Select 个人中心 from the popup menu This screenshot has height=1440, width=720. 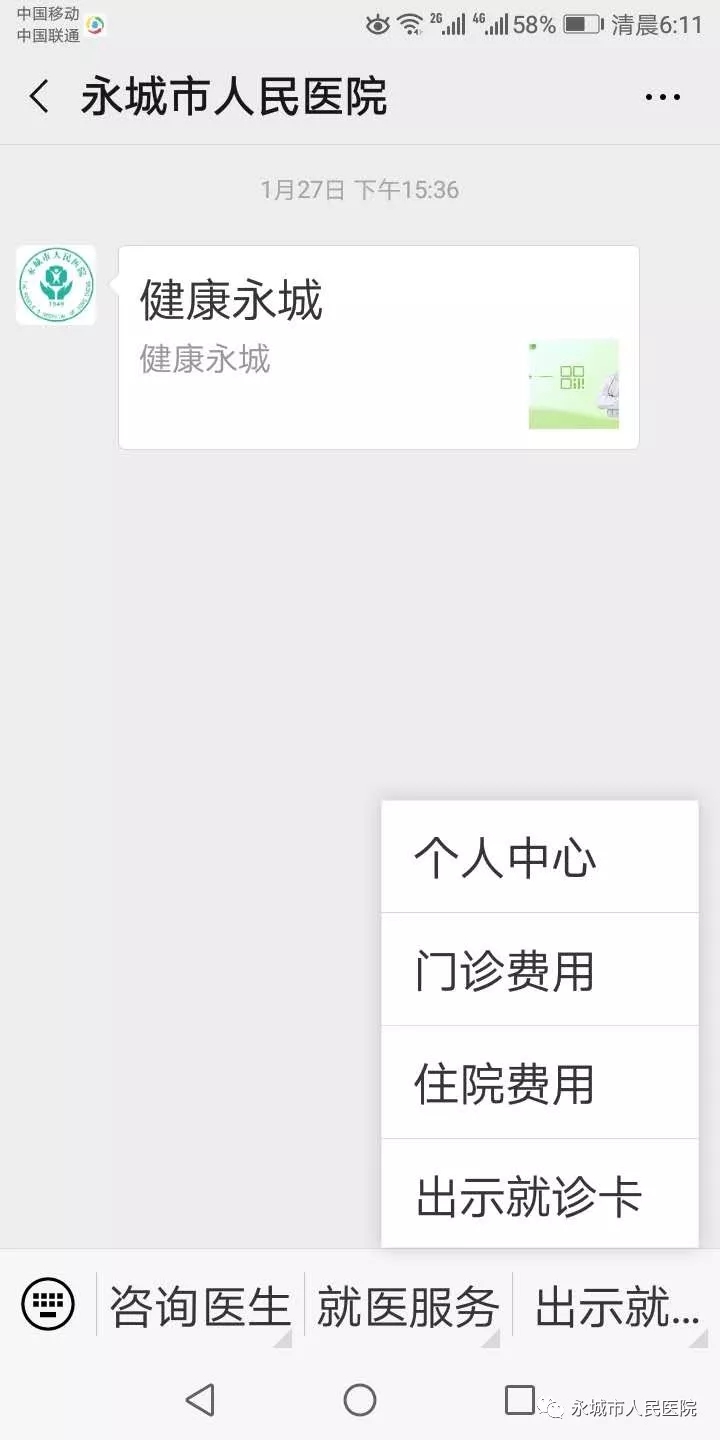pyautogui.click(x=539, y=858)
